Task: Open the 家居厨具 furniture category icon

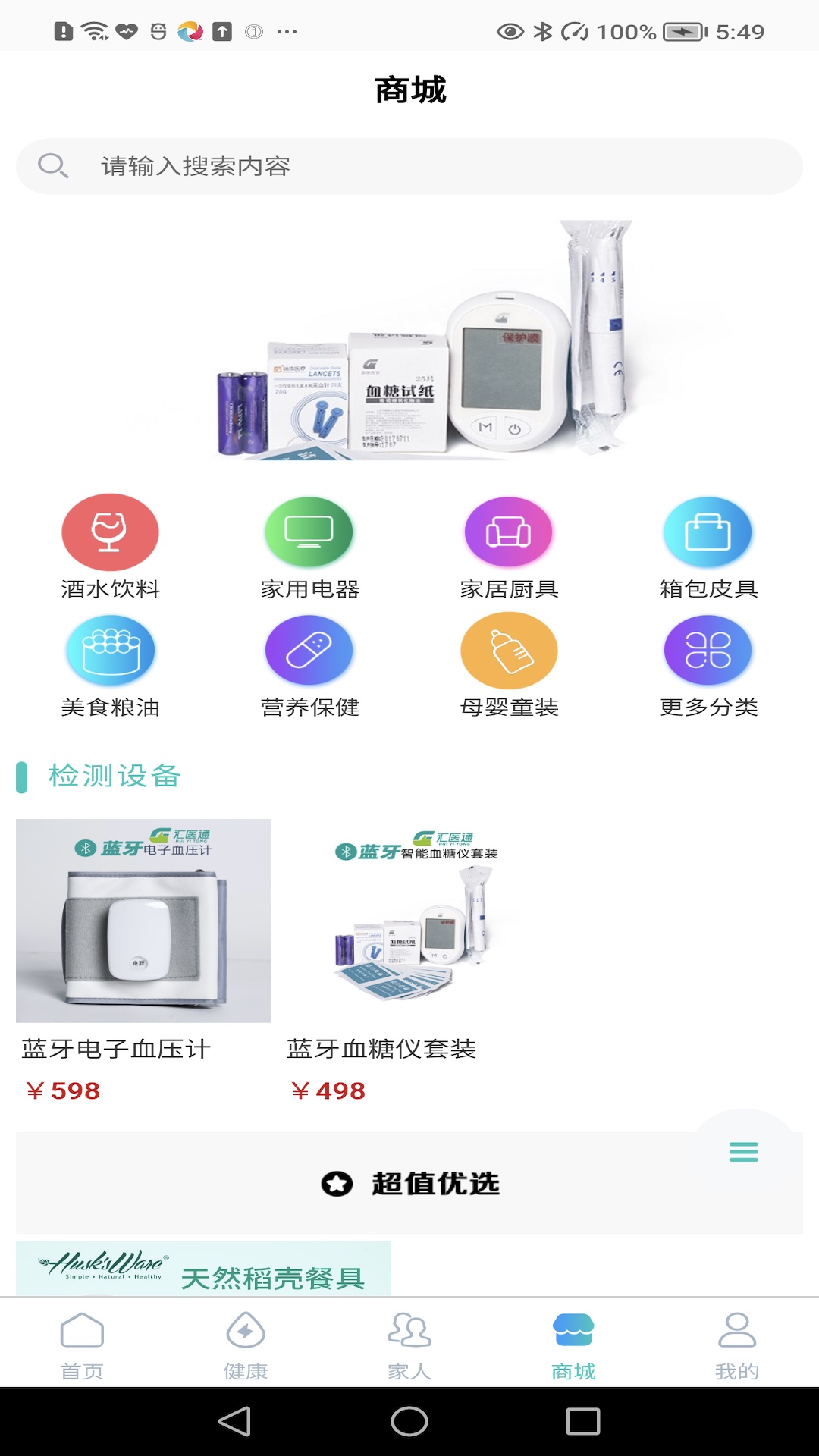Action: pyautogui.click(x=509, y=531)
